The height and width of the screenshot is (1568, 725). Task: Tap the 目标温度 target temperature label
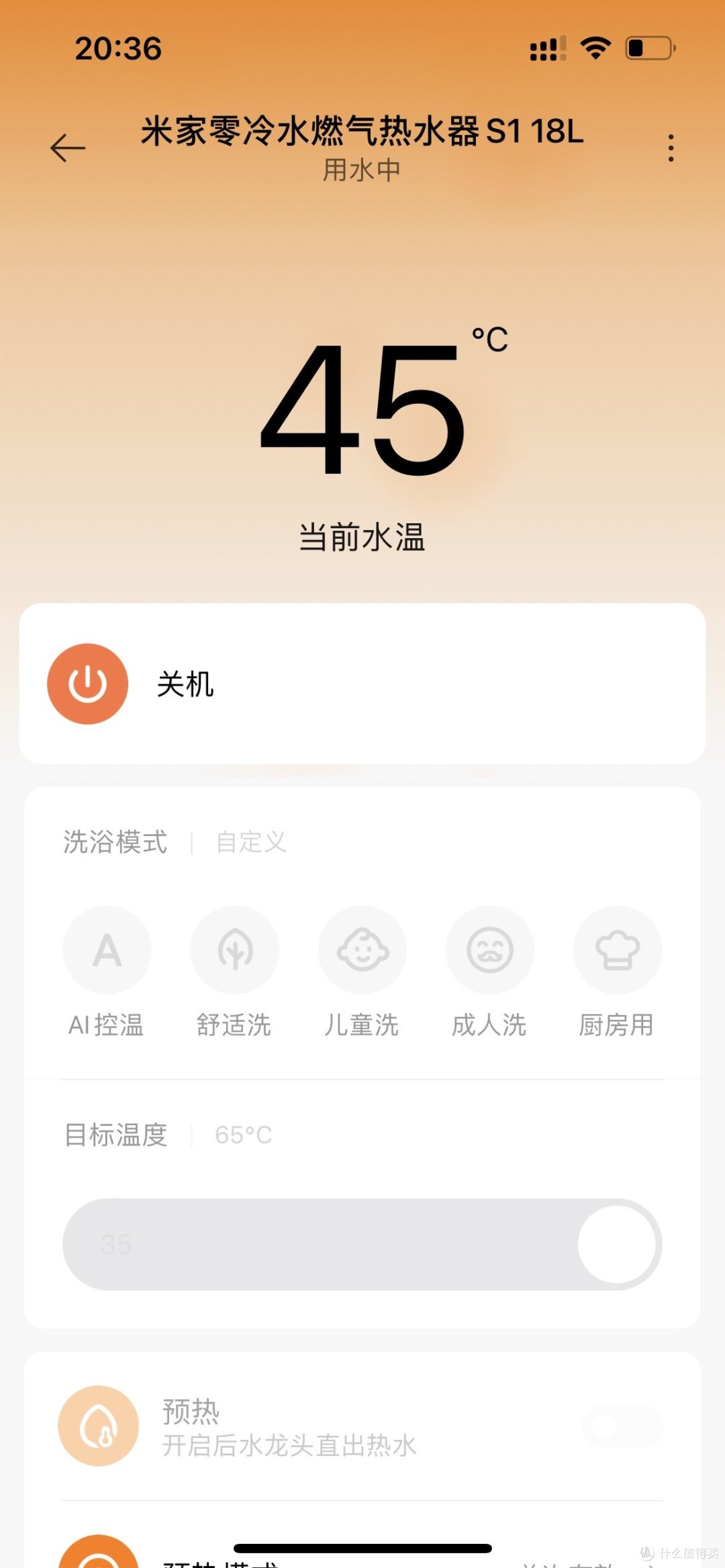(115, 1134)
